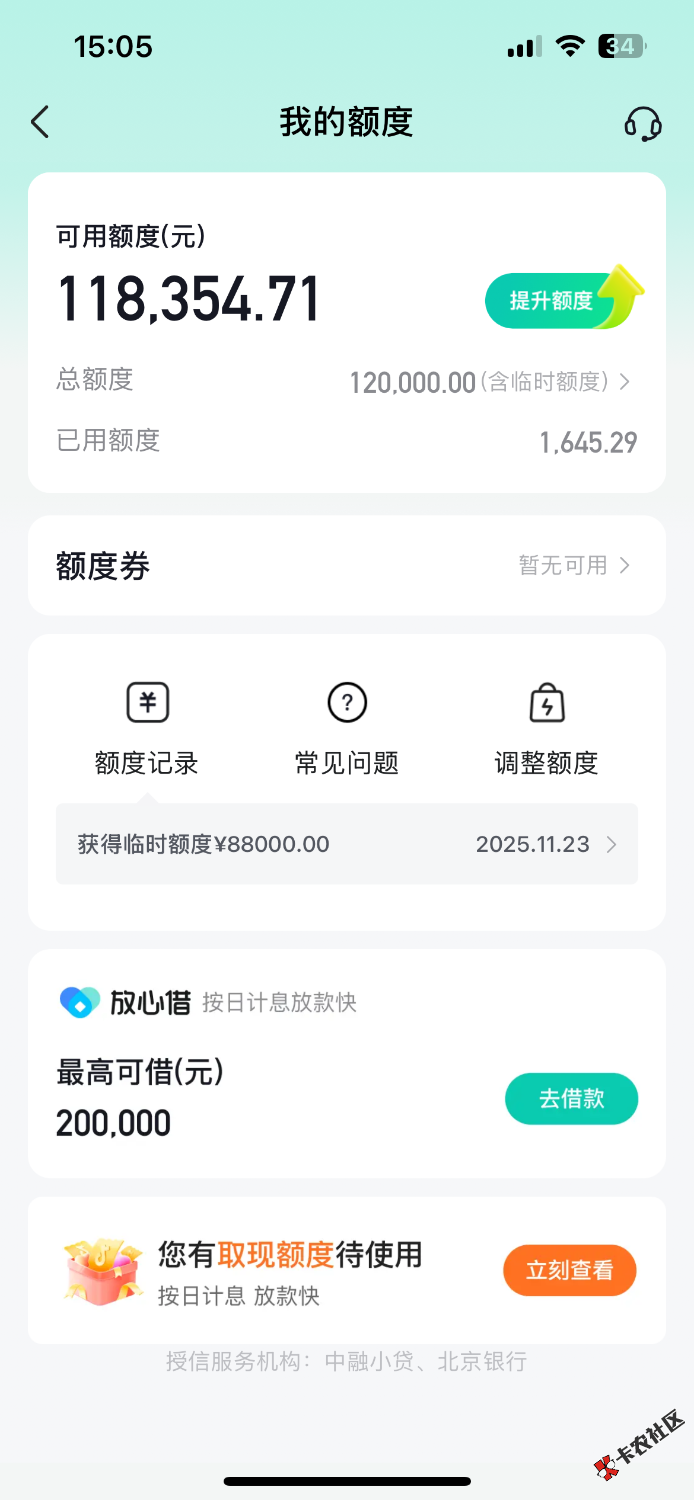
Task: View 总额度 details with temporary limit
Action: click(x=490, y=382)
